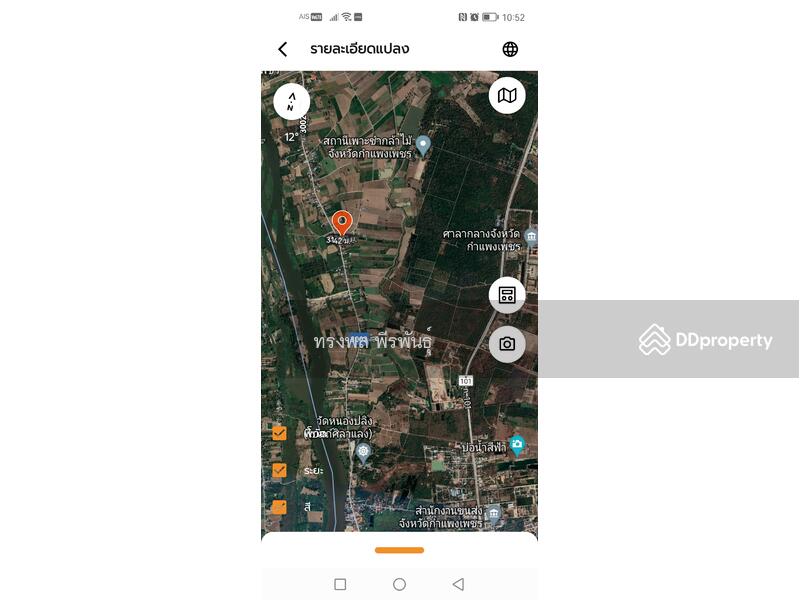
Task: Uncheck the พื้นที่ checkbox above ระยะ
Action: coord(279,433)
